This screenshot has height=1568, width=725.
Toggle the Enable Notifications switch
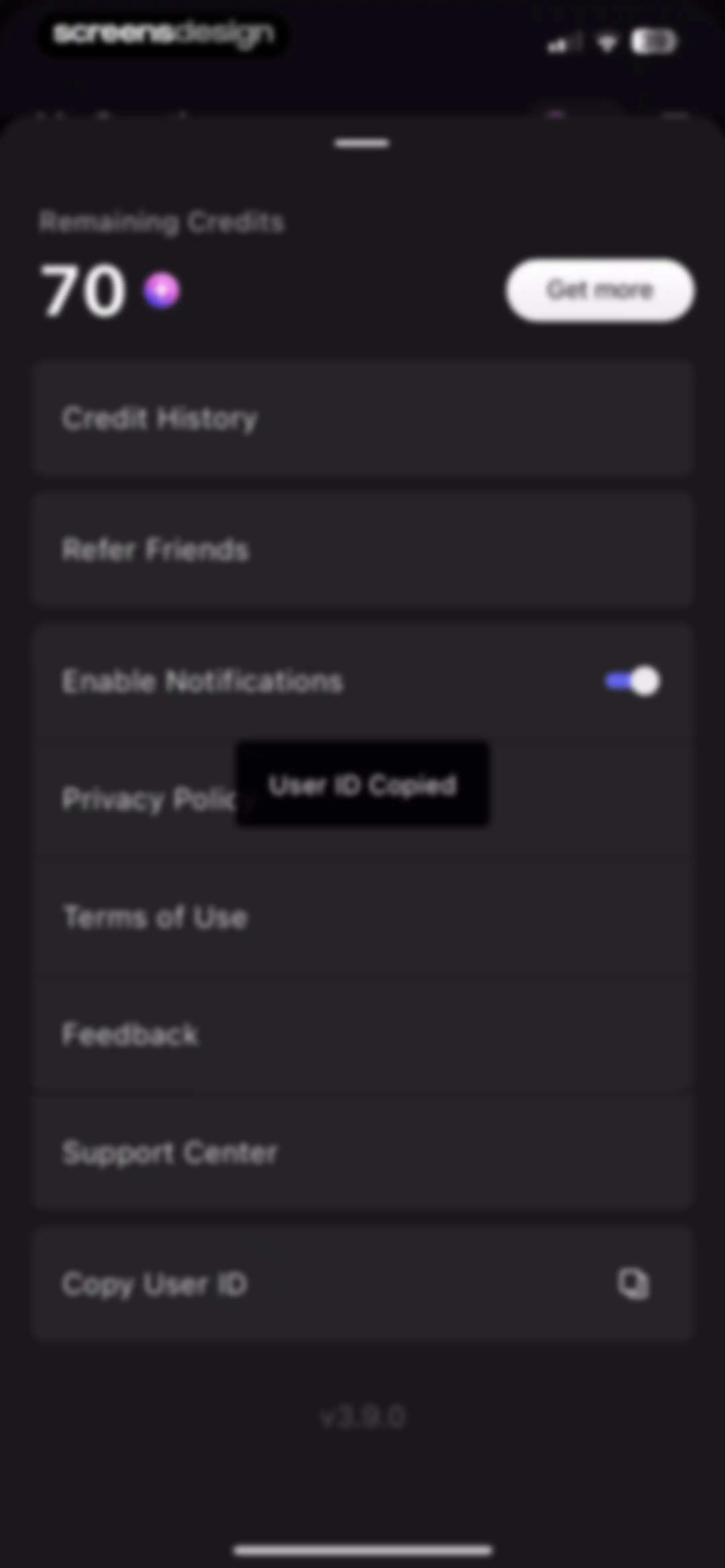point(632,681)
